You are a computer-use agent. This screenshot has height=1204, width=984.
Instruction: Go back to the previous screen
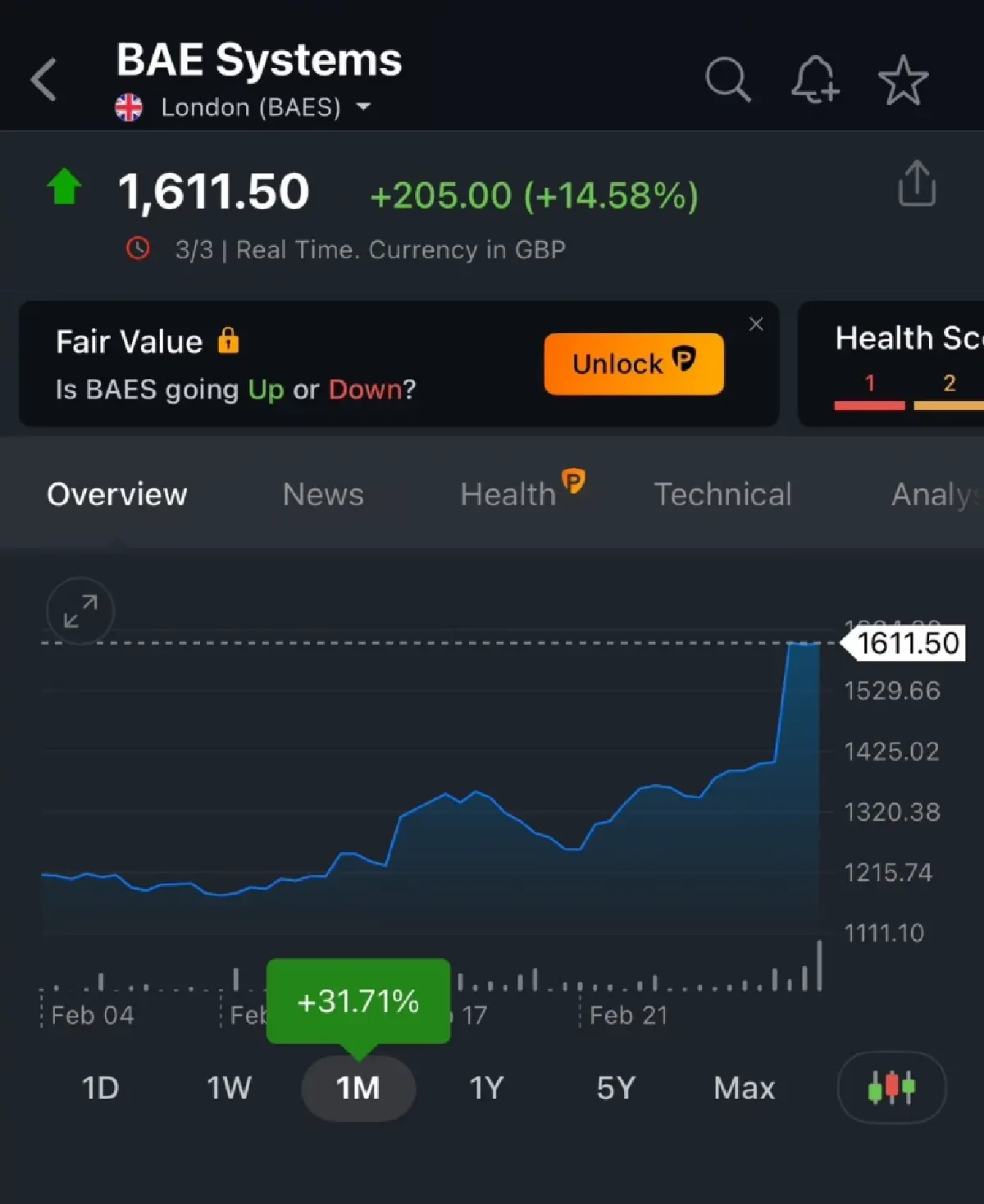44,80
